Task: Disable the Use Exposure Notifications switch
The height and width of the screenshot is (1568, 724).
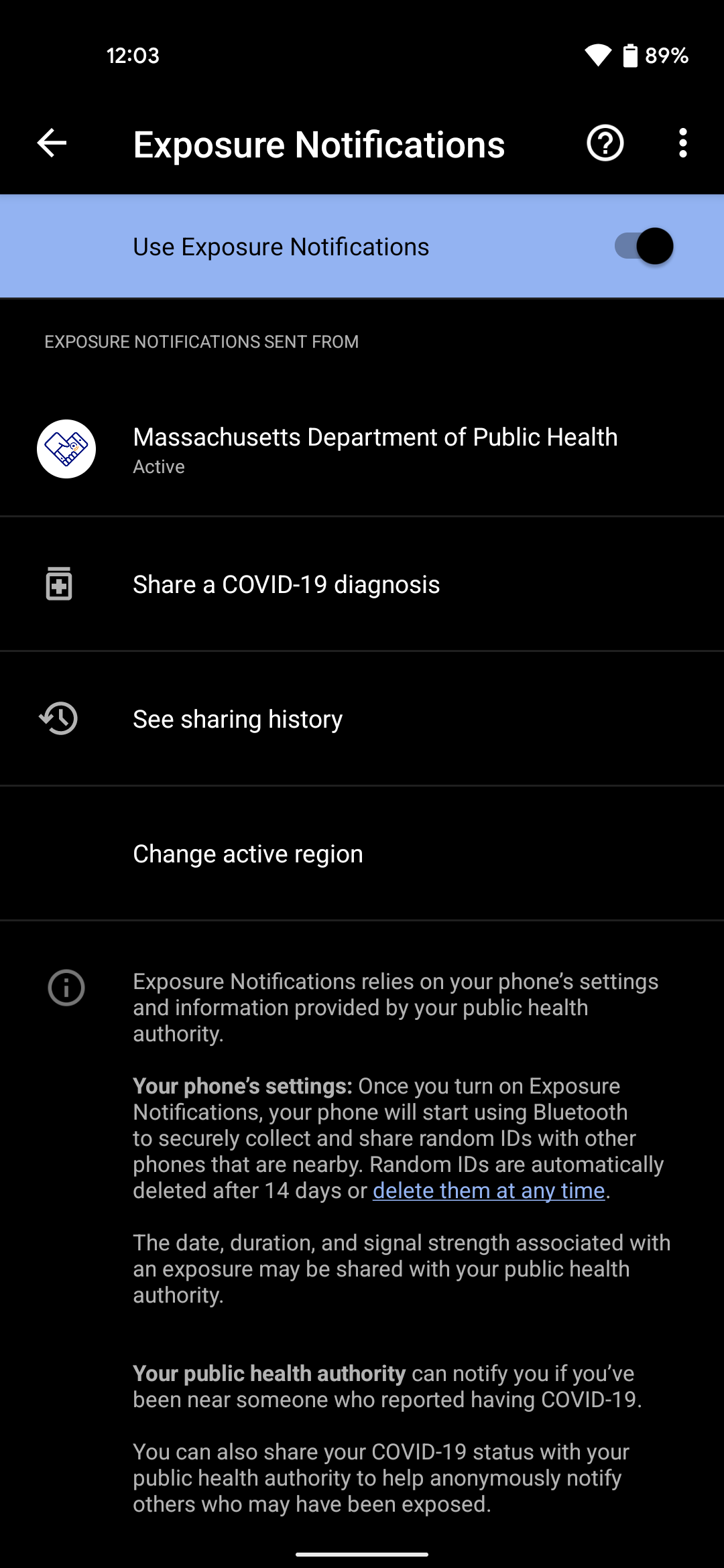Action: pyautogui.click(x=646, y=246)
